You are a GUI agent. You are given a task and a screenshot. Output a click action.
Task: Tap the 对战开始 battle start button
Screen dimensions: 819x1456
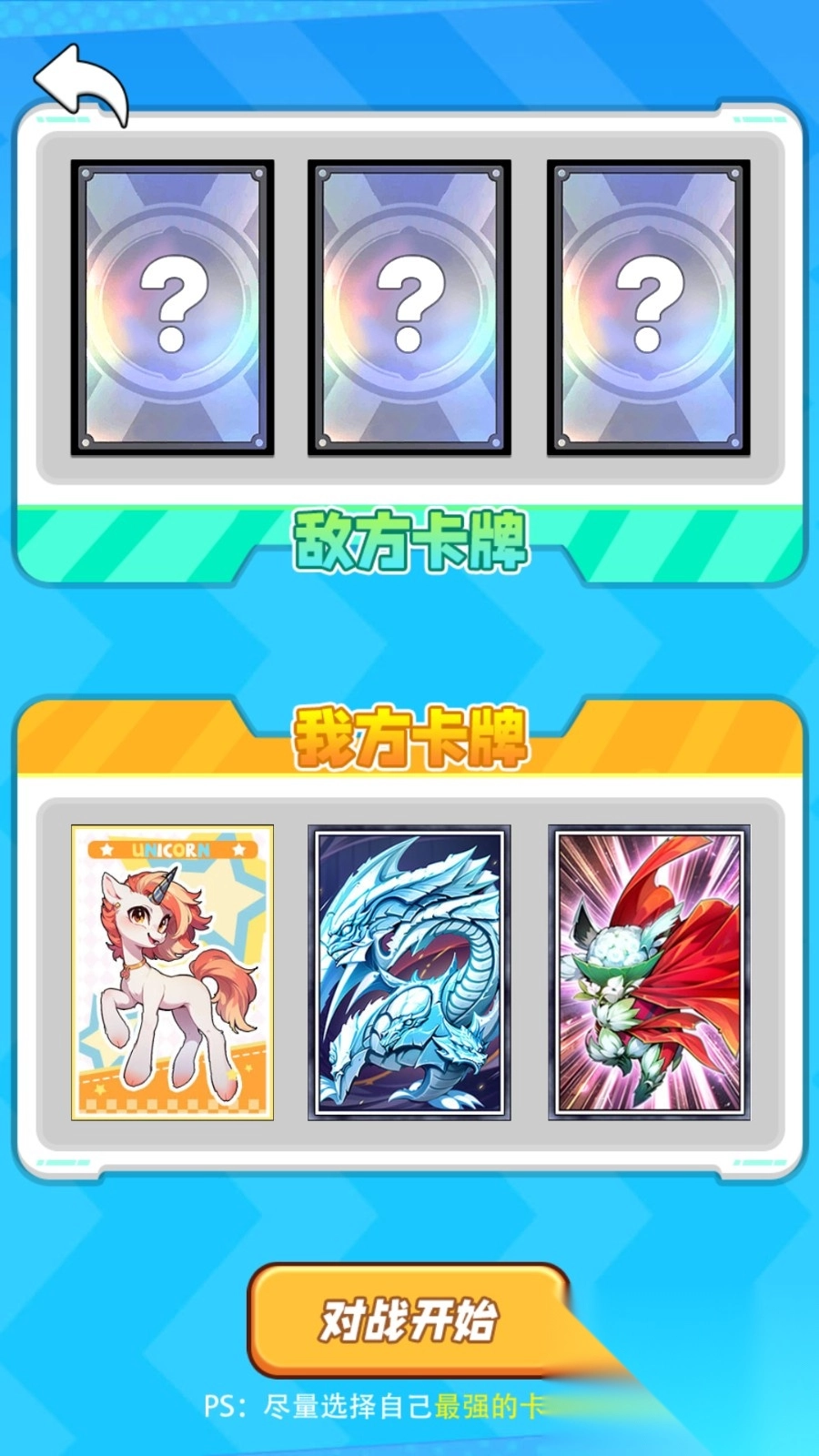point(409,1319)
